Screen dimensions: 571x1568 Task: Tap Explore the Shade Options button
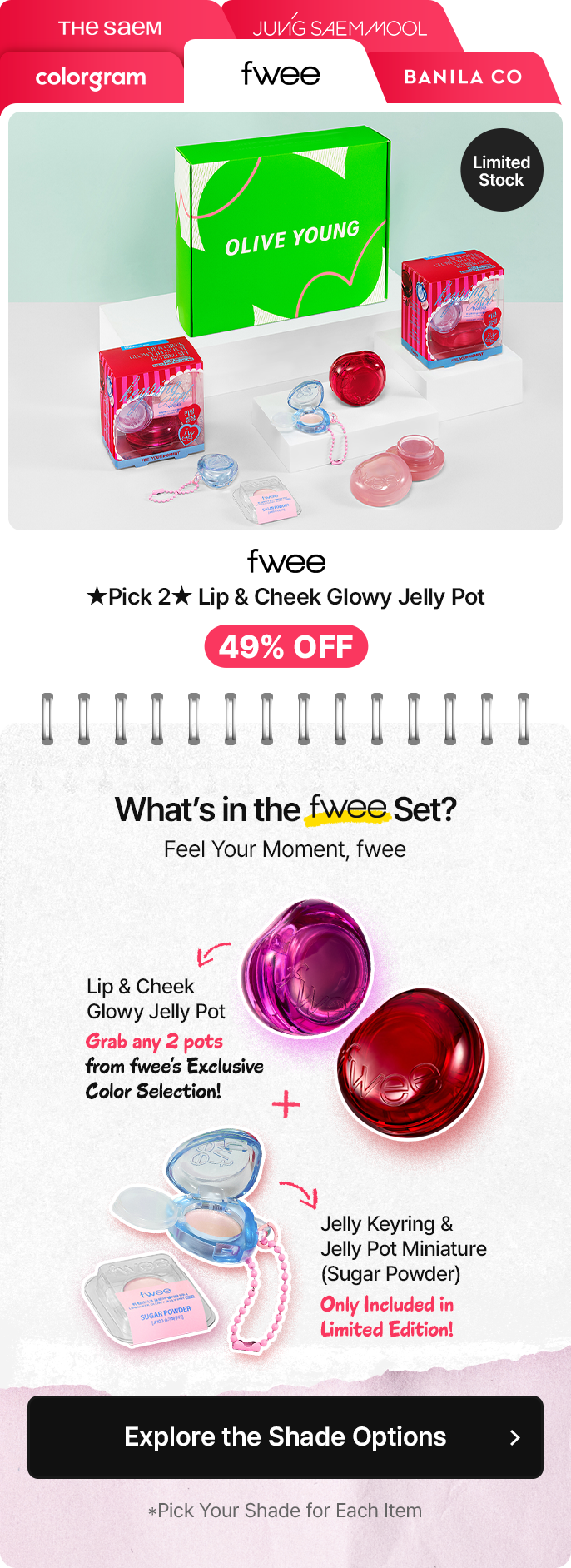[x=285, y=1436]
